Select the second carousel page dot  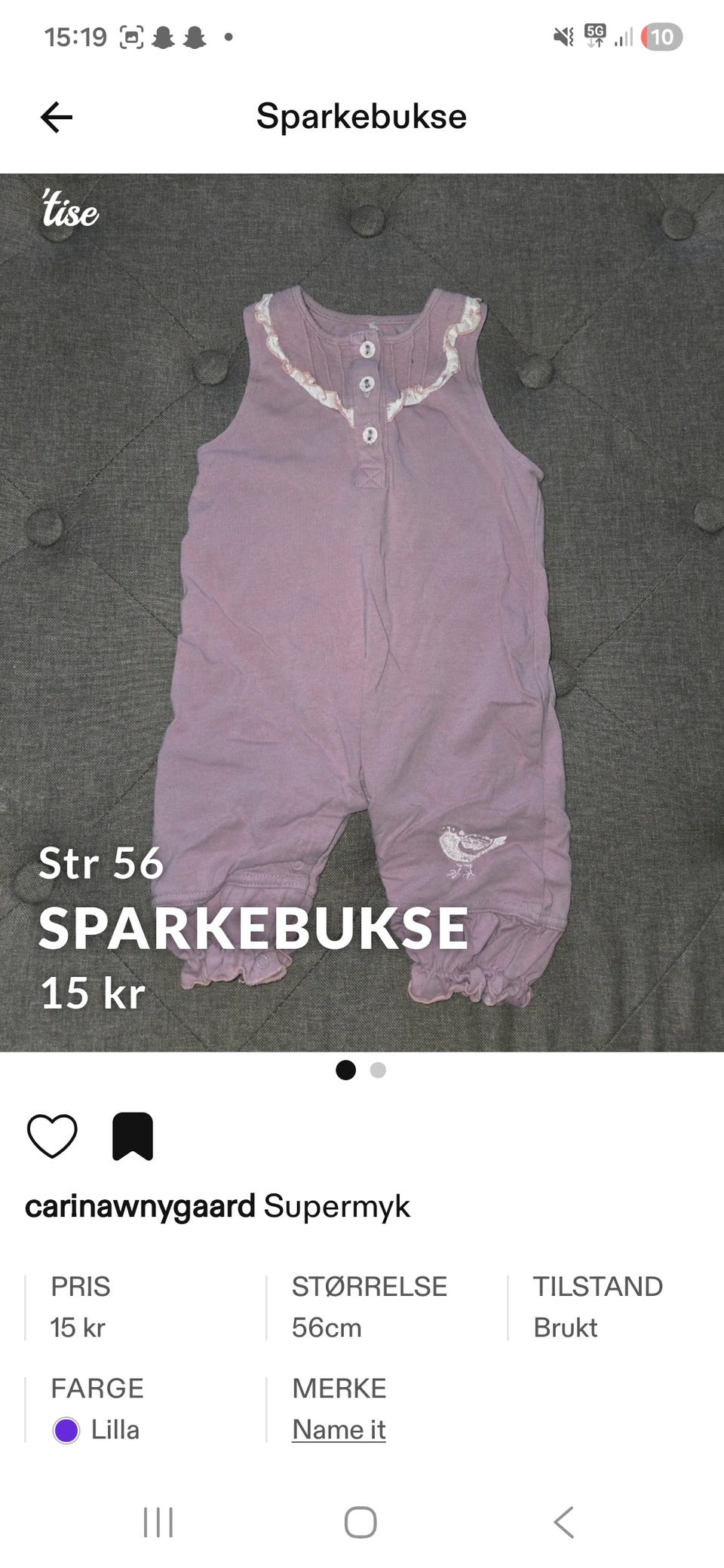click(377, 1070)
